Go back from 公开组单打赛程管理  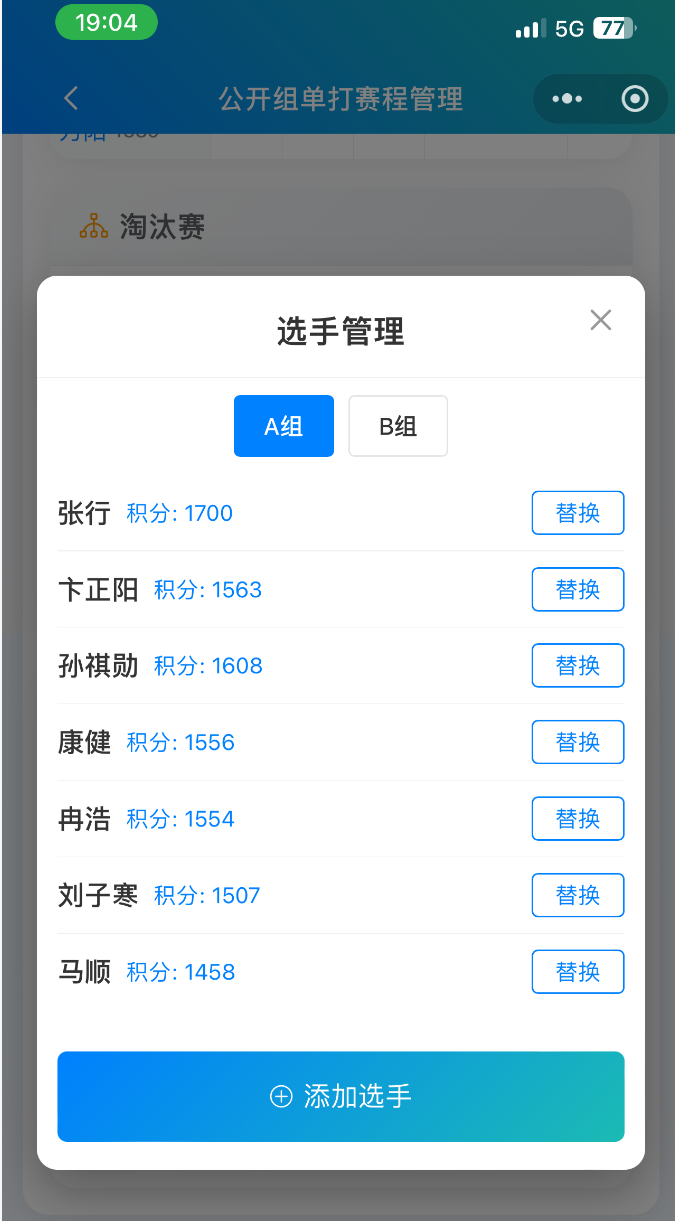70,98
